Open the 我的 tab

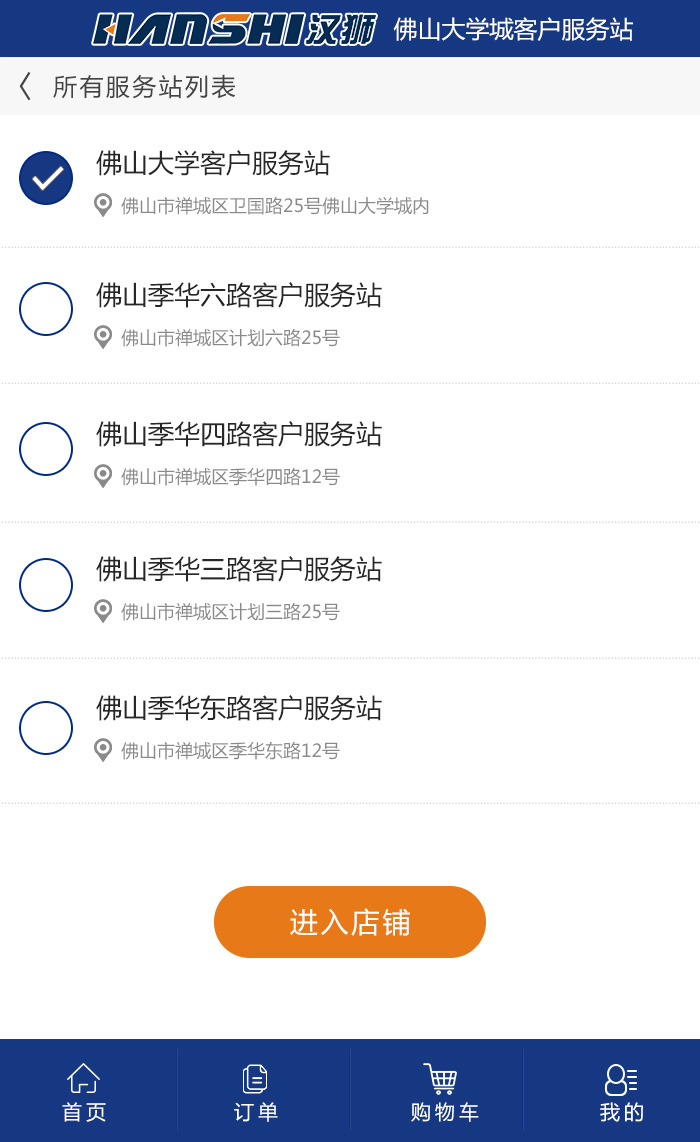tap(621, 1092)
